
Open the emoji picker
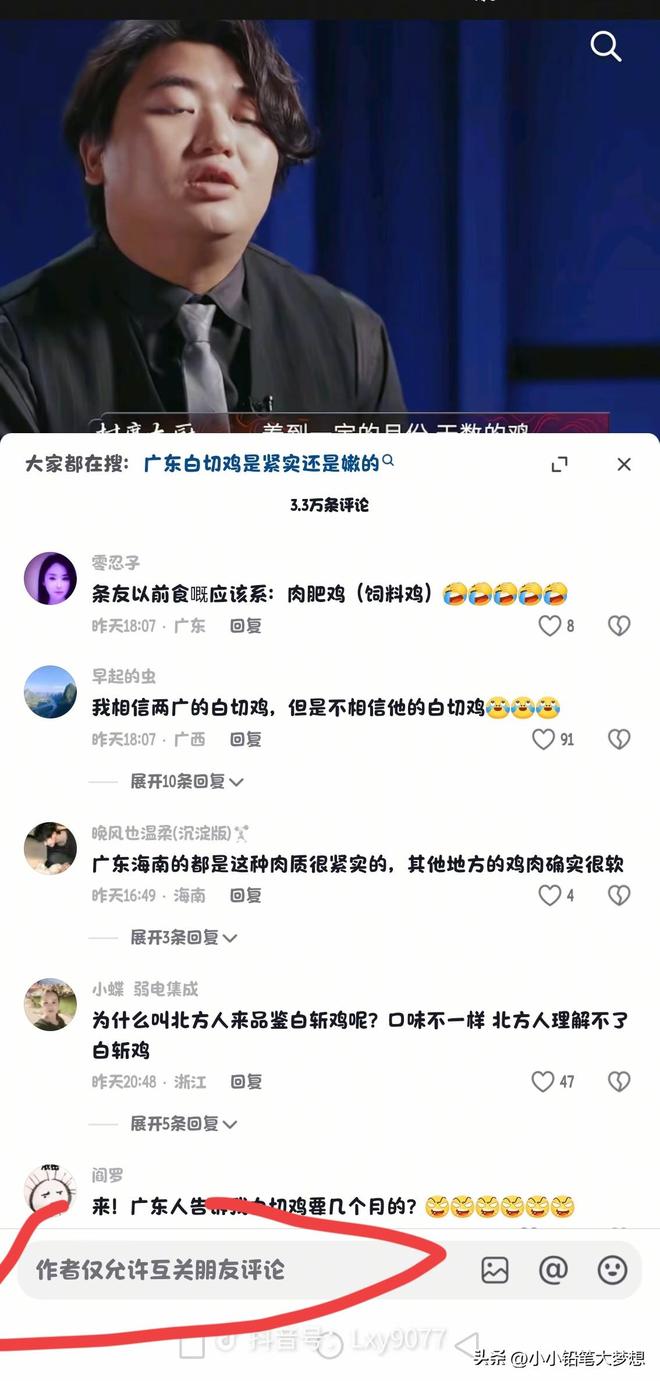[612, 1270]
